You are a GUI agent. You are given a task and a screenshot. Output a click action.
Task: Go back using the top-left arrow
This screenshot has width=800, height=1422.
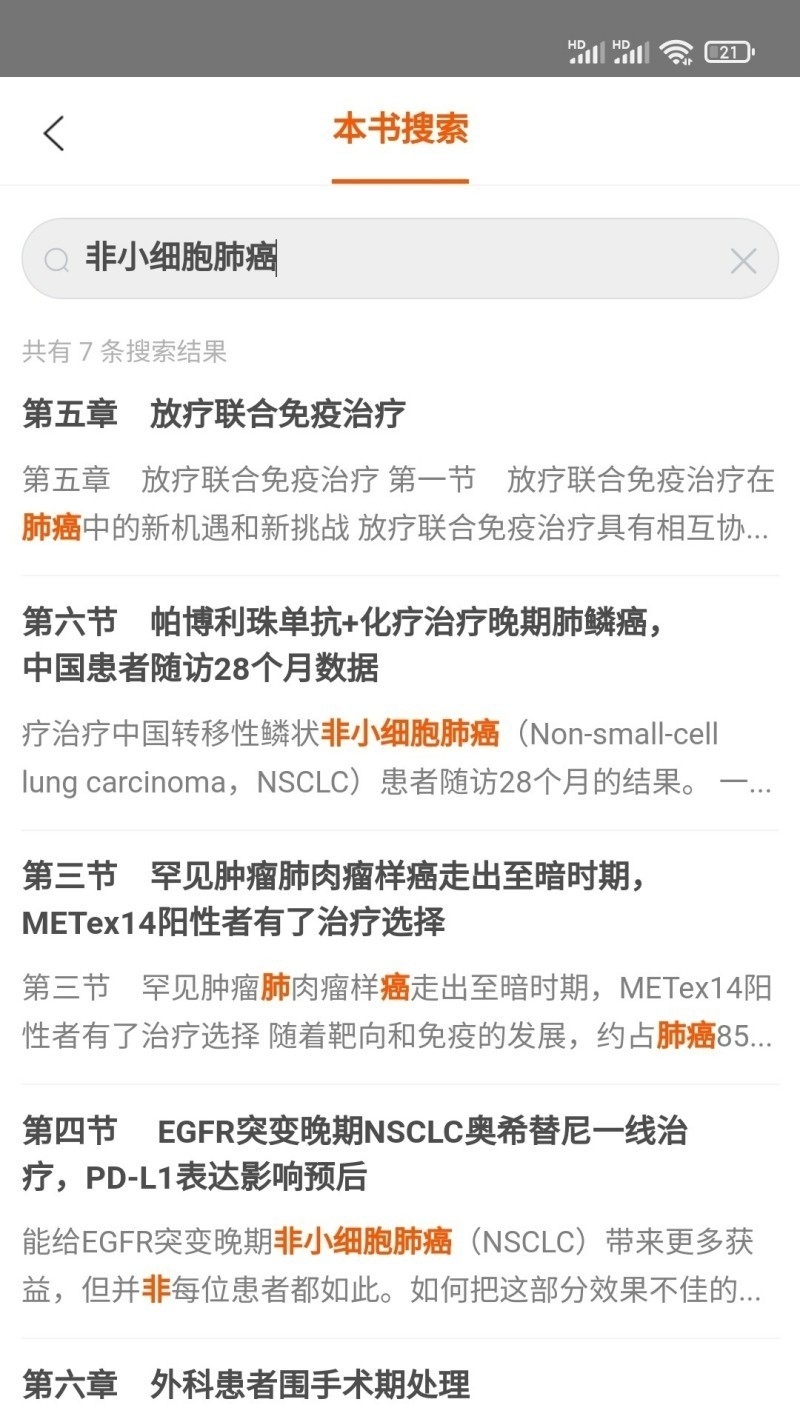pyautogui.click(x=54, y=132)
